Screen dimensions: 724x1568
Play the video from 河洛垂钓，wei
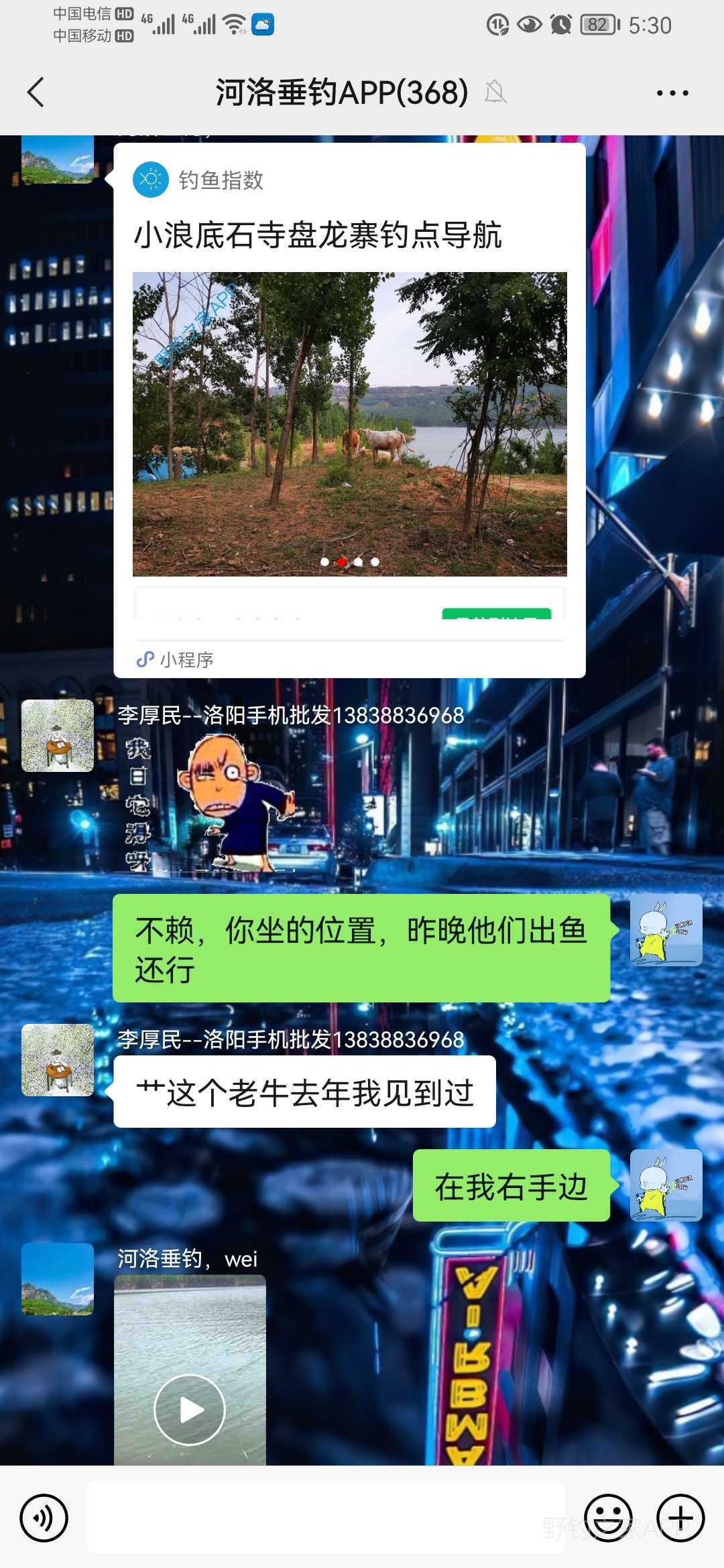(190, 1409)
